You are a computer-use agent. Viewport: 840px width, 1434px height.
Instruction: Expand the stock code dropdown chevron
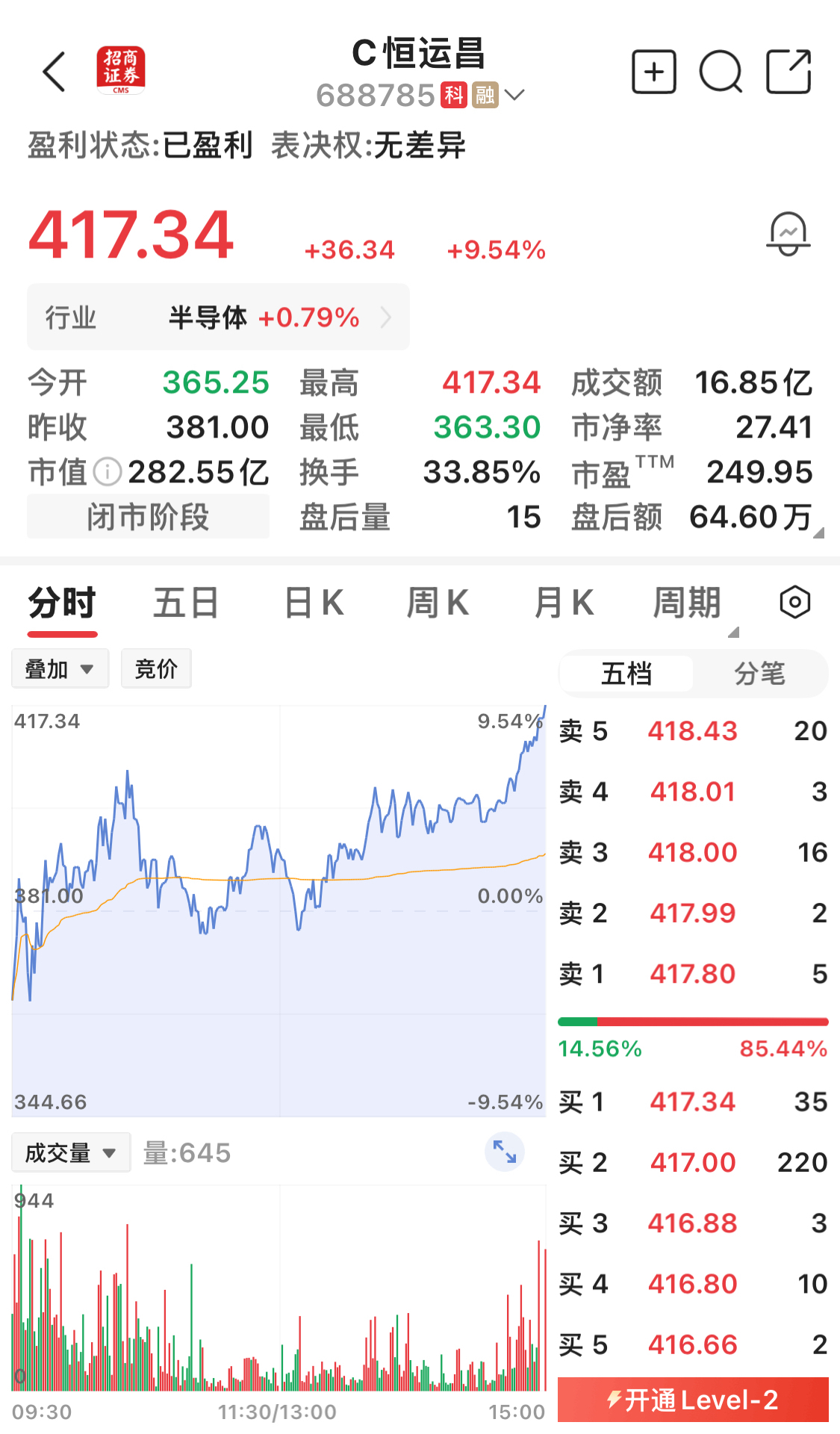(x=514, y=95)
